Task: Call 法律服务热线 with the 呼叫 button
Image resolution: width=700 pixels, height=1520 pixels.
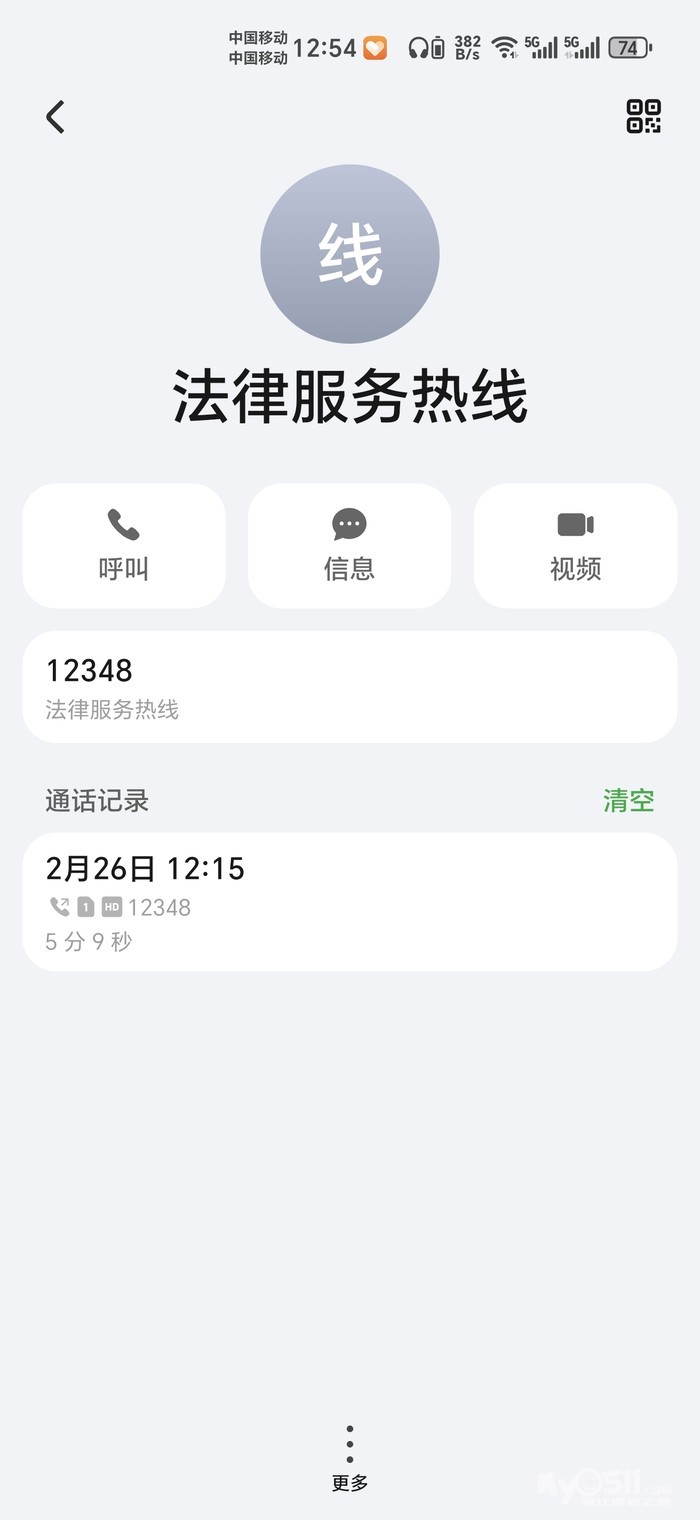Action: click(x=124, y=545)
